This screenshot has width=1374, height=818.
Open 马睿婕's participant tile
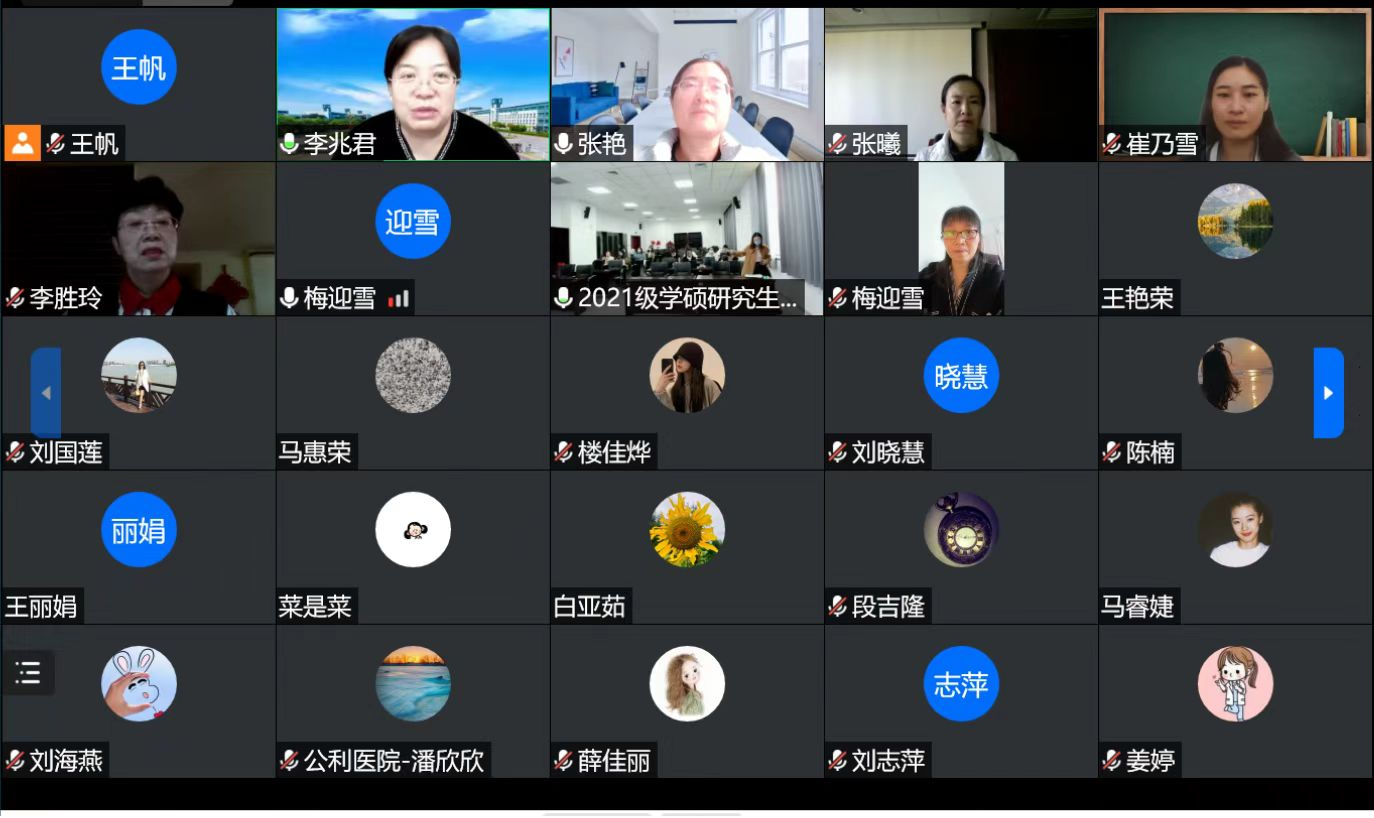coord(1235,545)
